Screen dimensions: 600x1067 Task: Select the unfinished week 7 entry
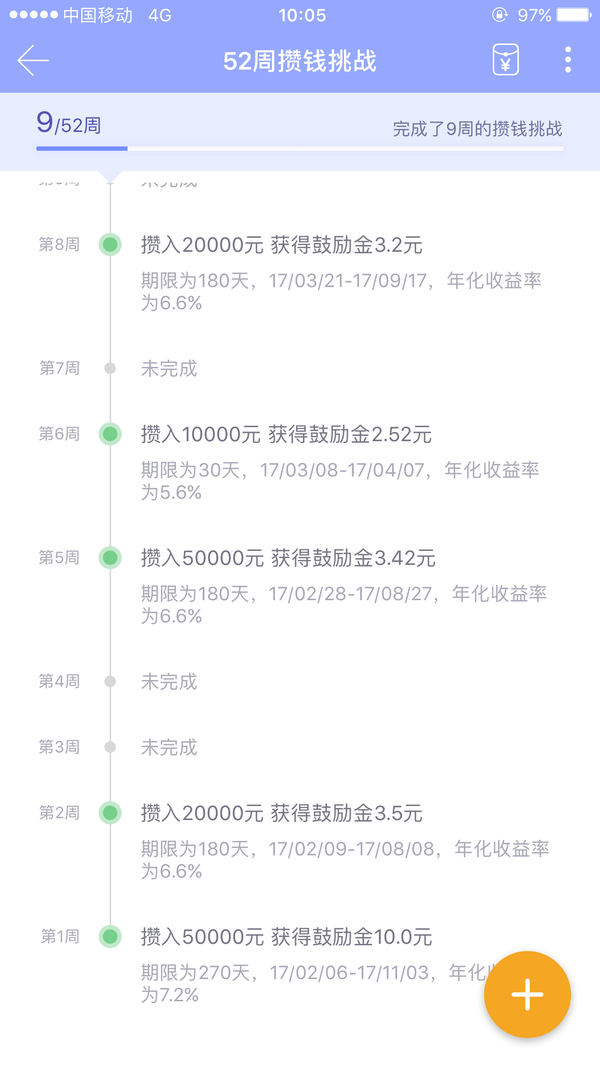point(300,368)
